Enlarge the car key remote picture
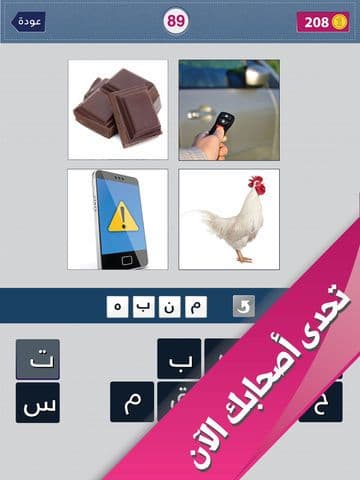The image size is (360, 480). (229, 110)
